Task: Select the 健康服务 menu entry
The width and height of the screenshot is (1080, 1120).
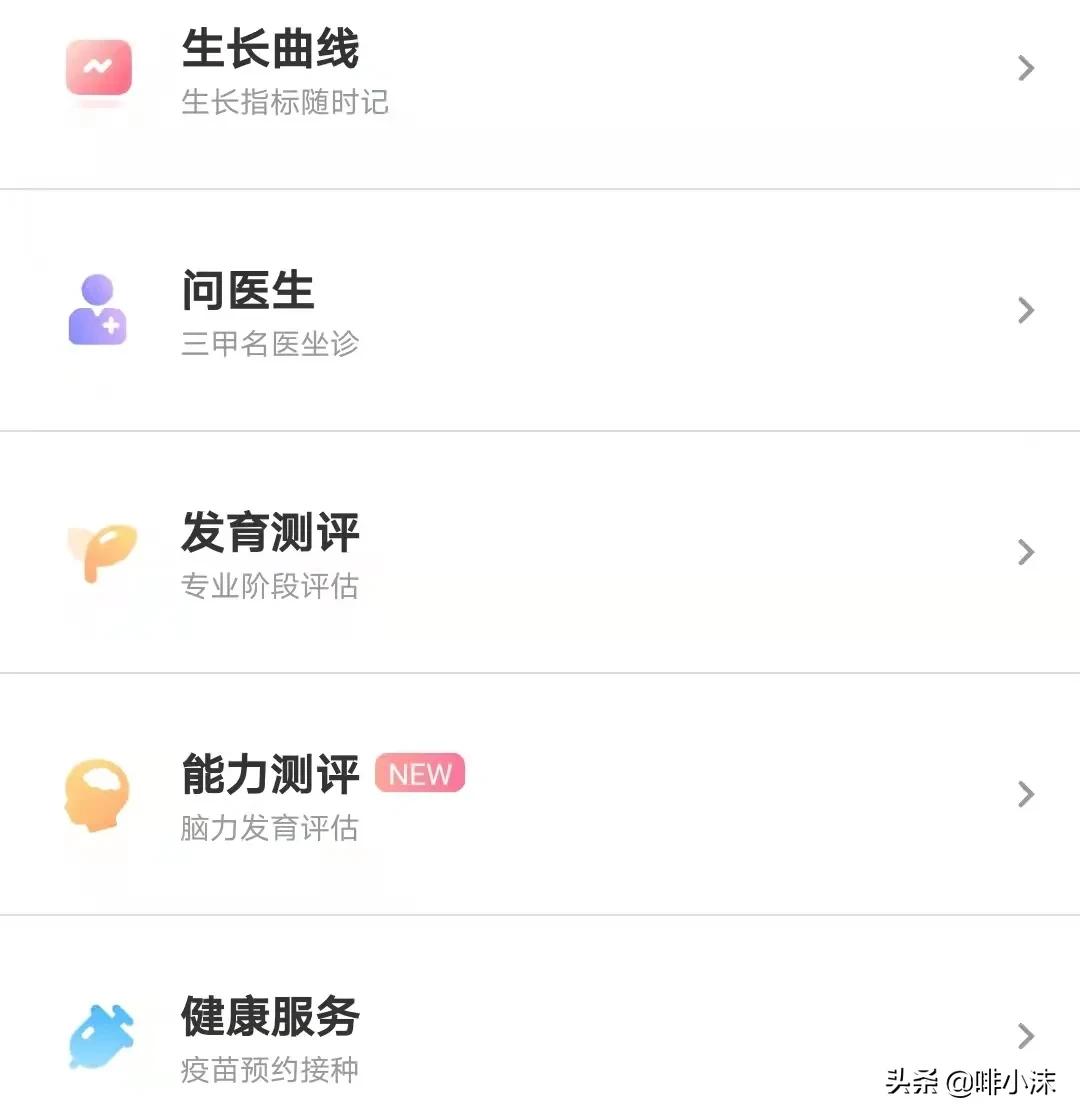Action: 270,1016
